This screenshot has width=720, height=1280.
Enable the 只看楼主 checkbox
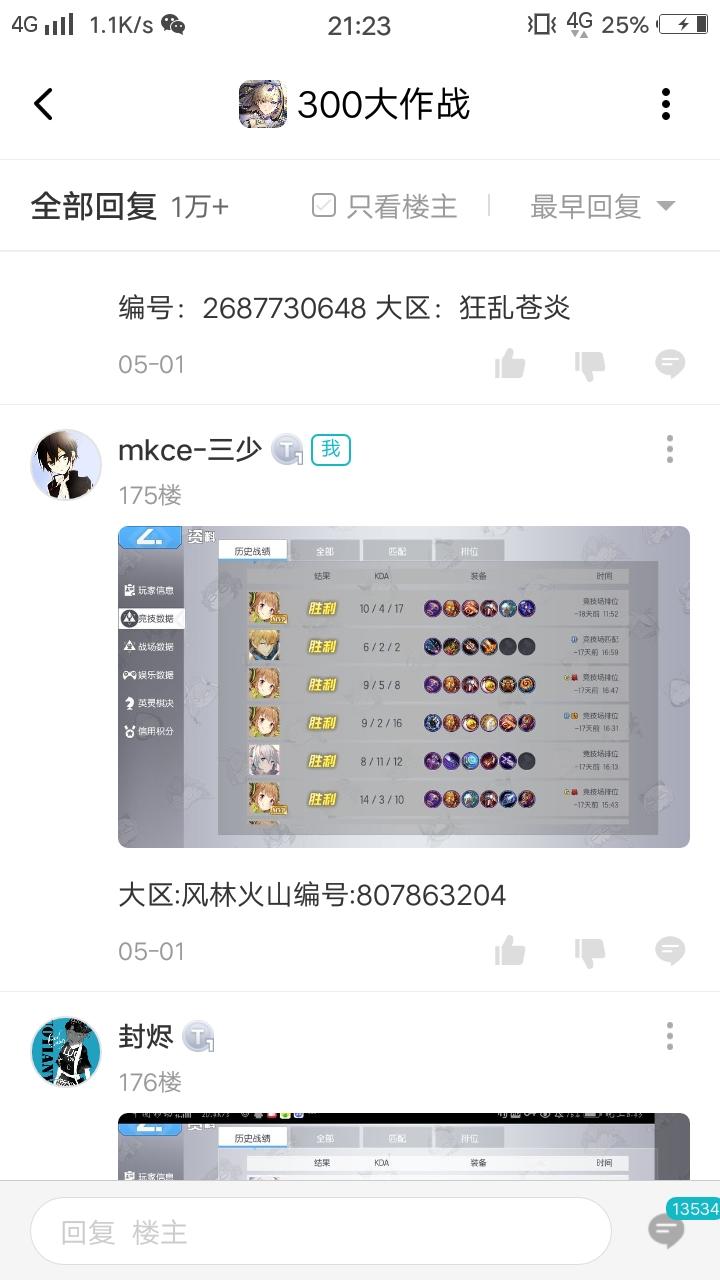324,205
